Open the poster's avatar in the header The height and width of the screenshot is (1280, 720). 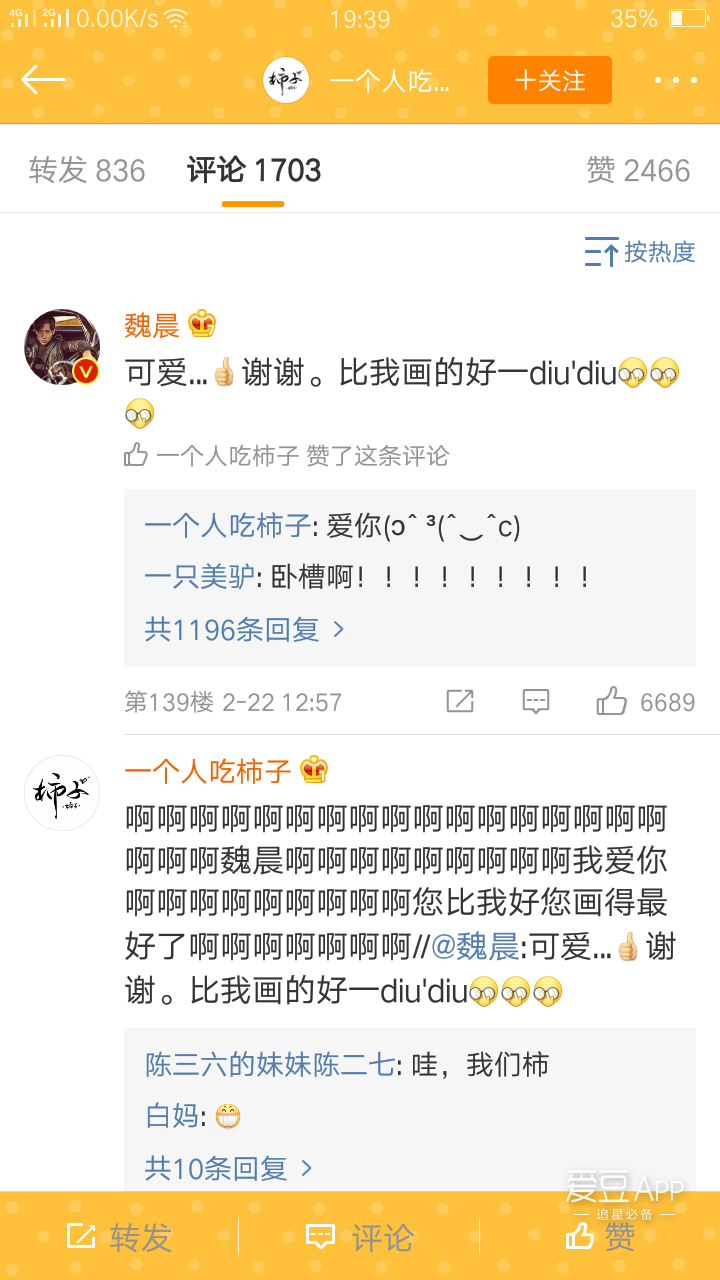(286, 80)
